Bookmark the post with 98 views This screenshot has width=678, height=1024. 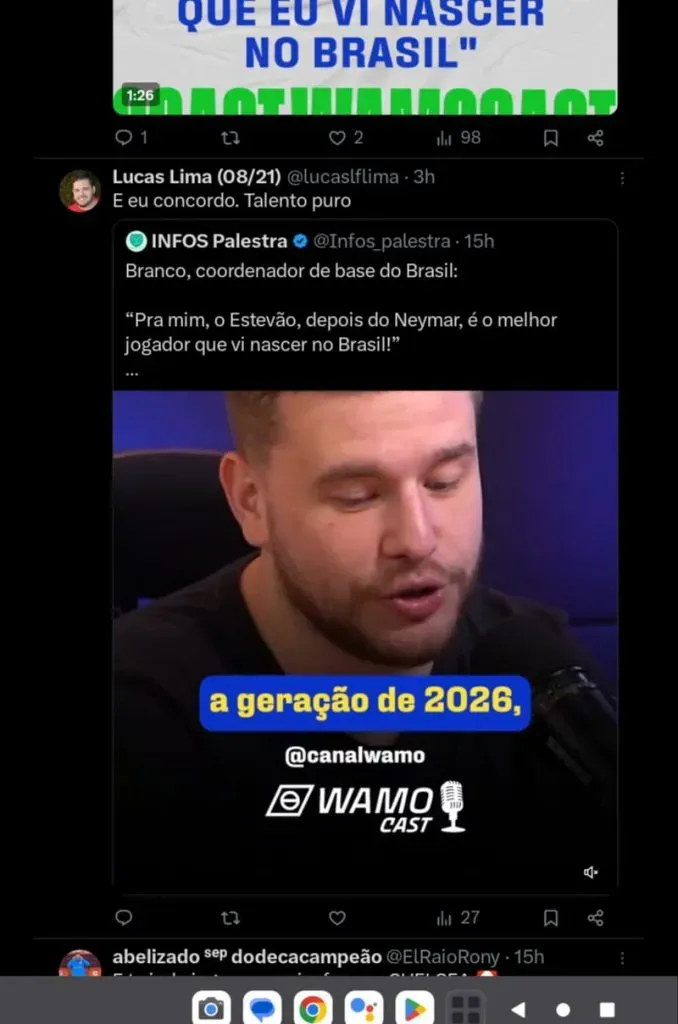[550, 138]
